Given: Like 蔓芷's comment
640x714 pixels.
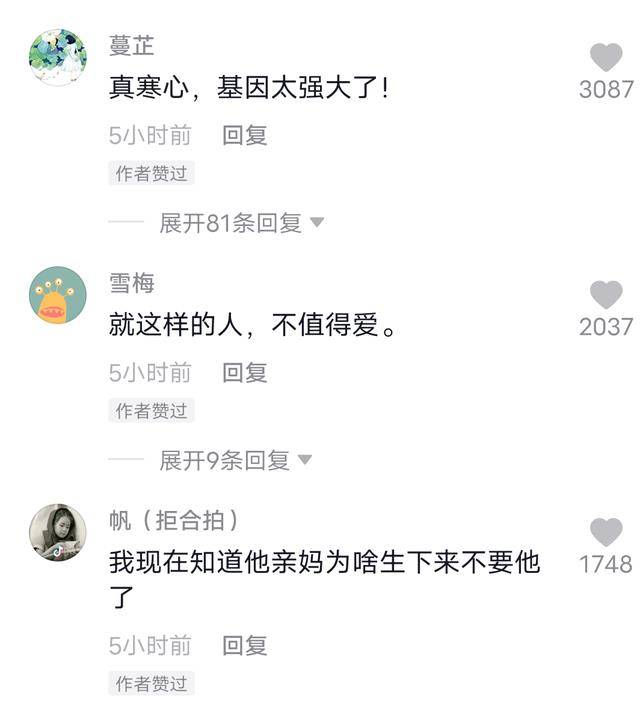Looking at the screenshot, I should coord(605,58).
